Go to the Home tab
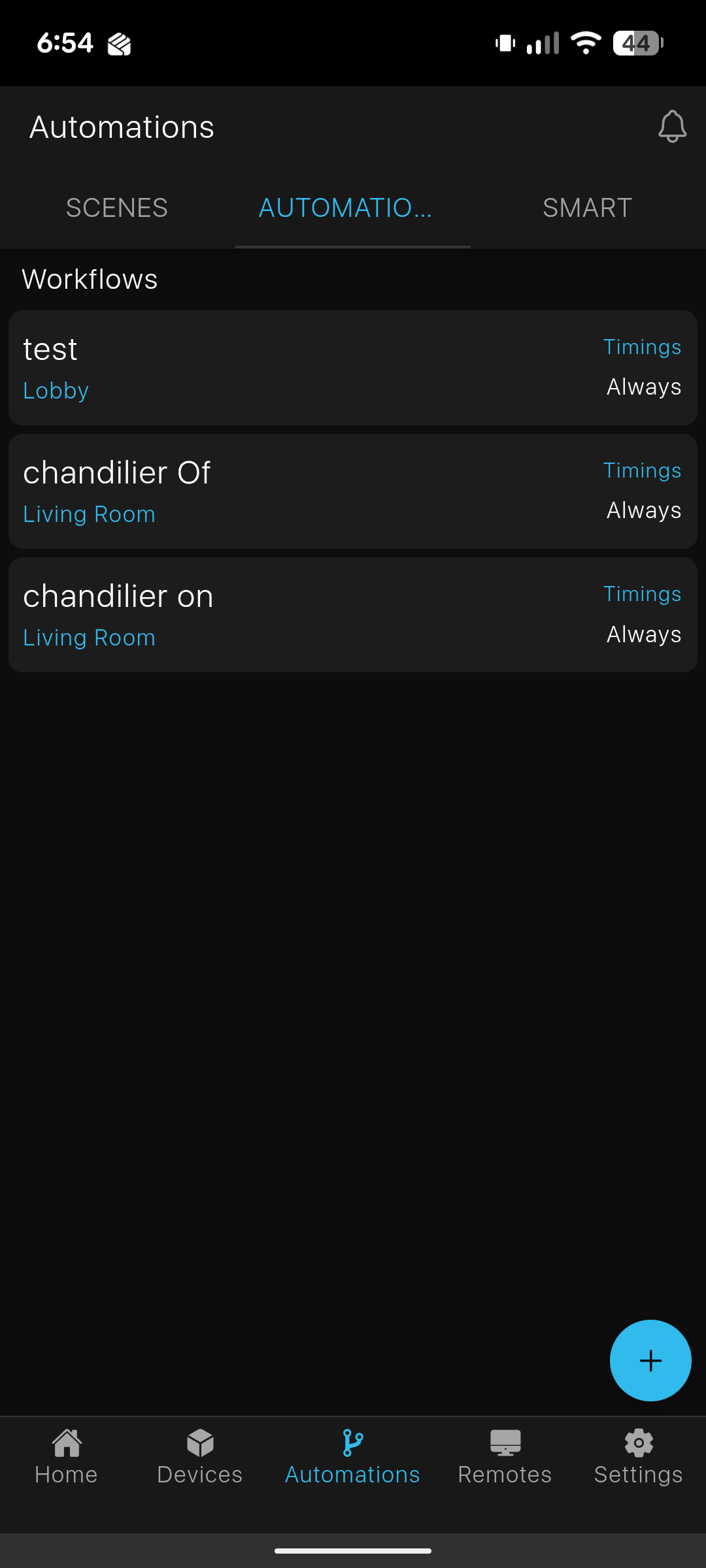The image size is (706, 1568). coord(67,1457)
